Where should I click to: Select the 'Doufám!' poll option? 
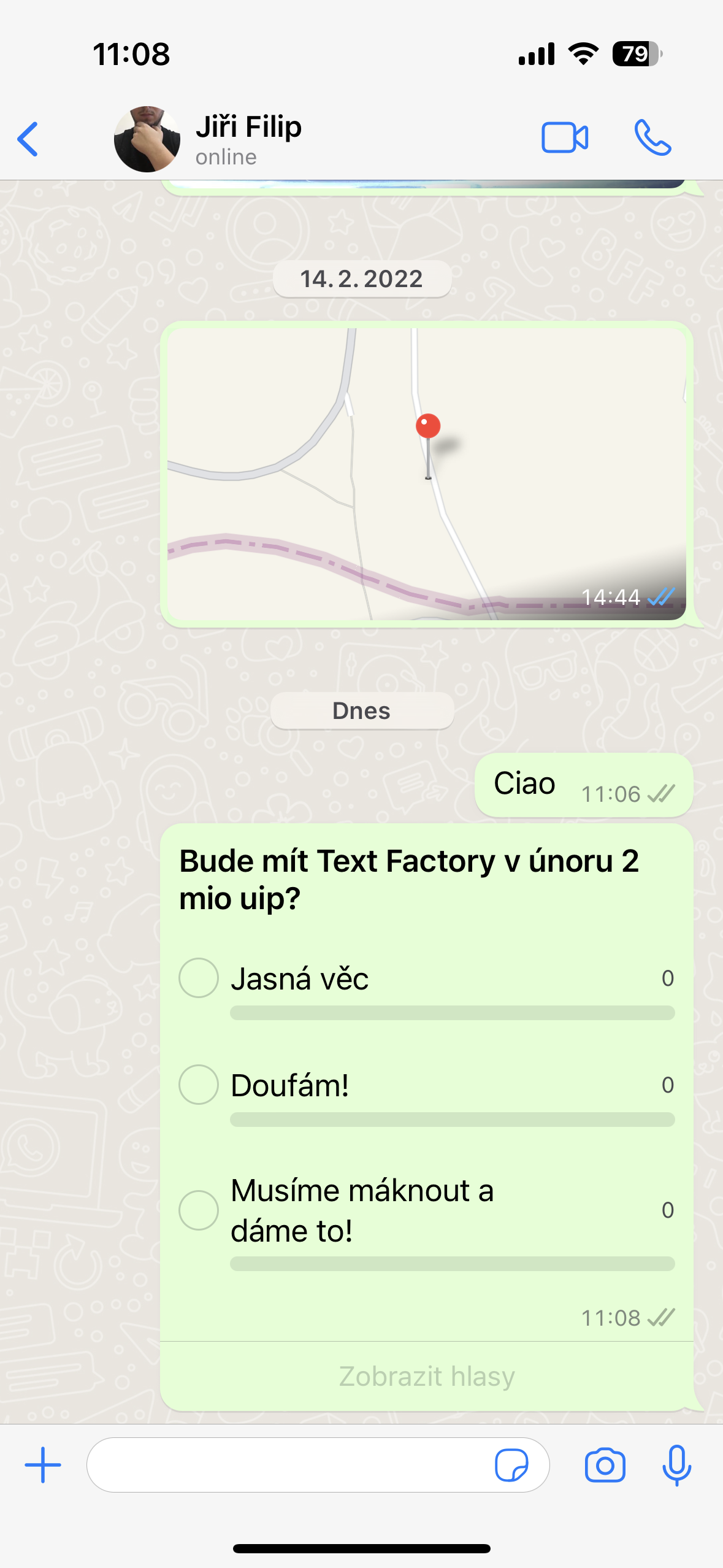(x=199, y=1085)
